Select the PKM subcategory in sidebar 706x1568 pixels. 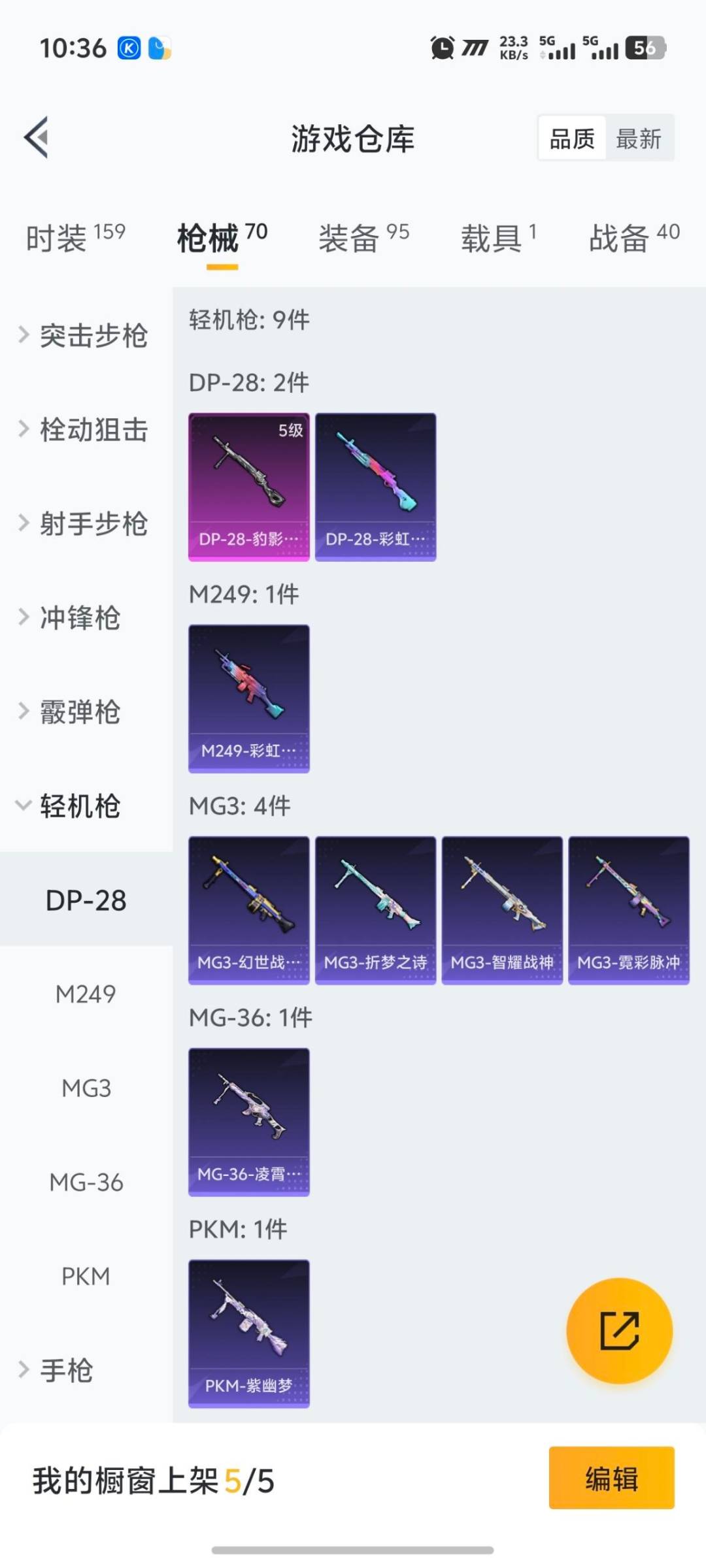click(86, 1275)
